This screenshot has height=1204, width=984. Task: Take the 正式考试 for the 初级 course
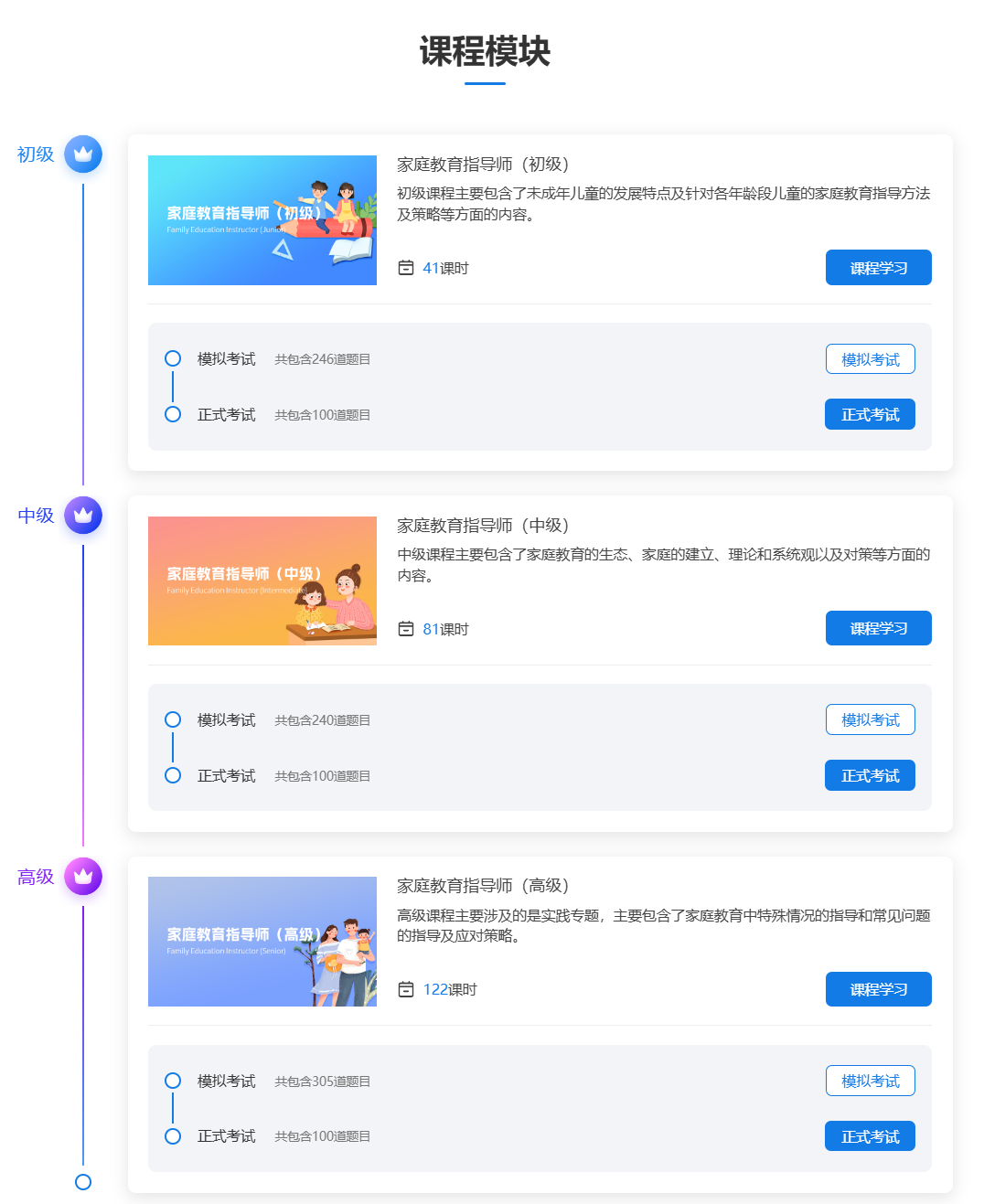point(870,415)
